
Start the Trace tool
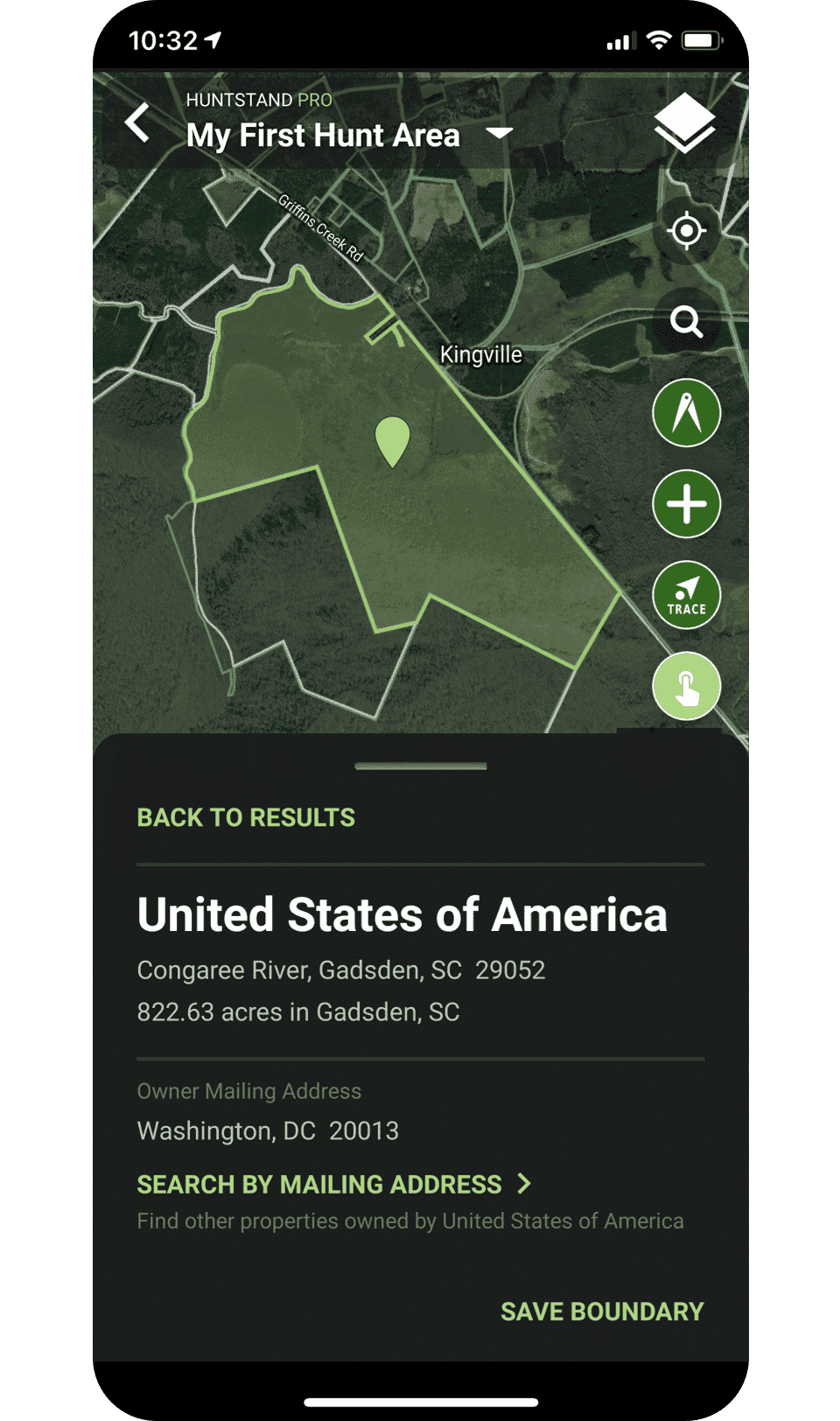[686, 595]
